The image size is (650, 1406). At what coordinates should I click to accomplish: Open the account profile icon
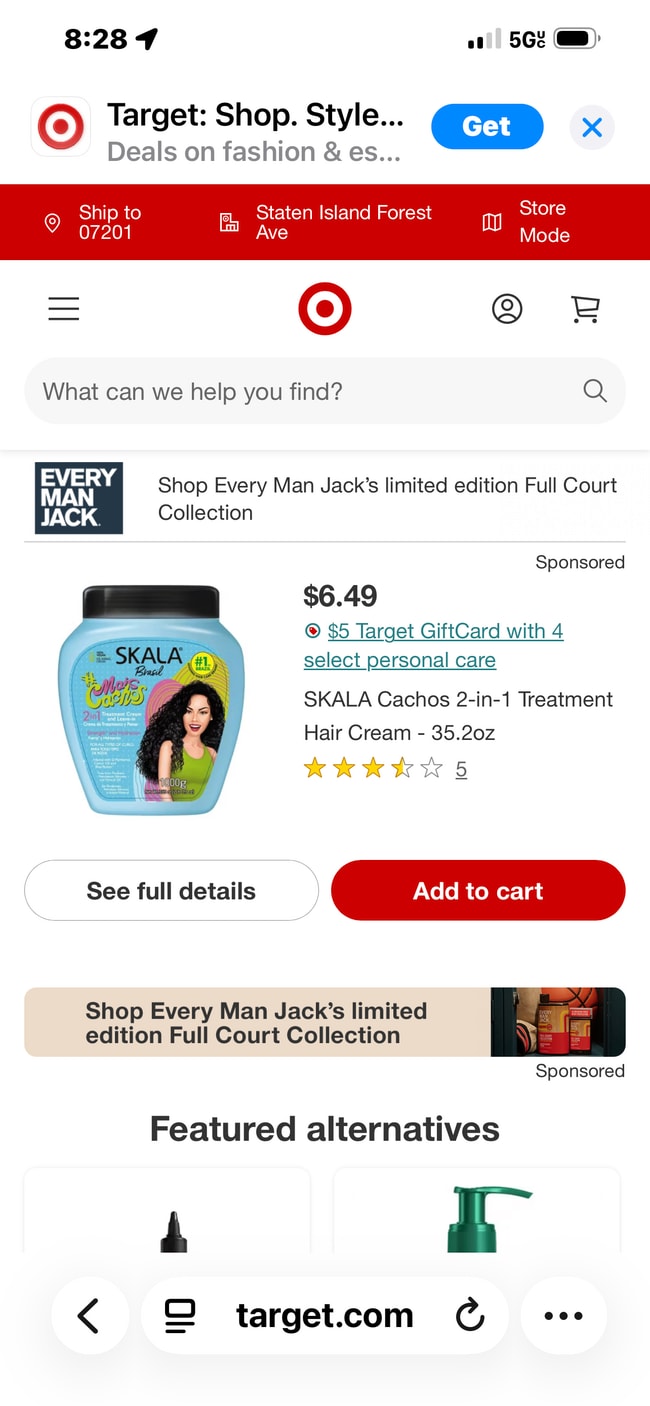click(x=507, y=309)
